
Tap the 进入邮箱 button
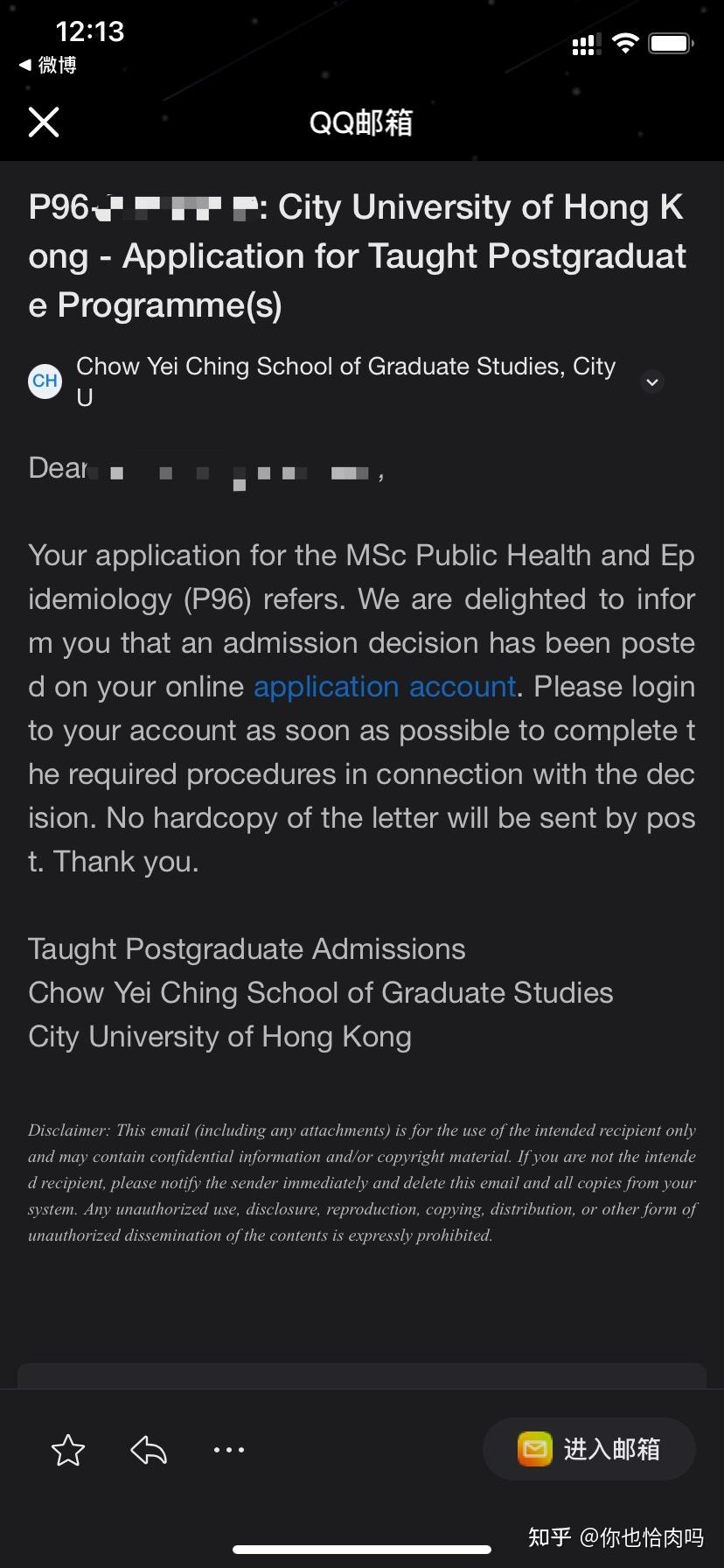589,1449
